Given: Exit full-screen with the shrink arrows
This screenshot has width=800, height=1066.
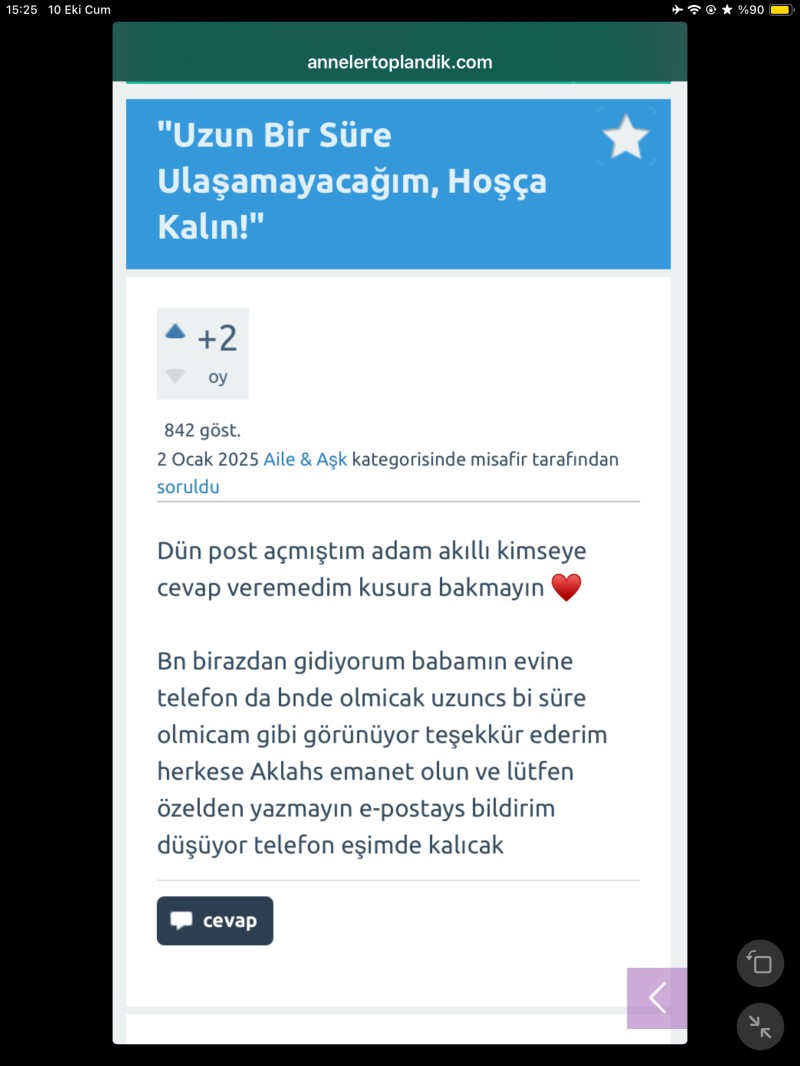Looking at the screenshot, I should point(760,1026).
